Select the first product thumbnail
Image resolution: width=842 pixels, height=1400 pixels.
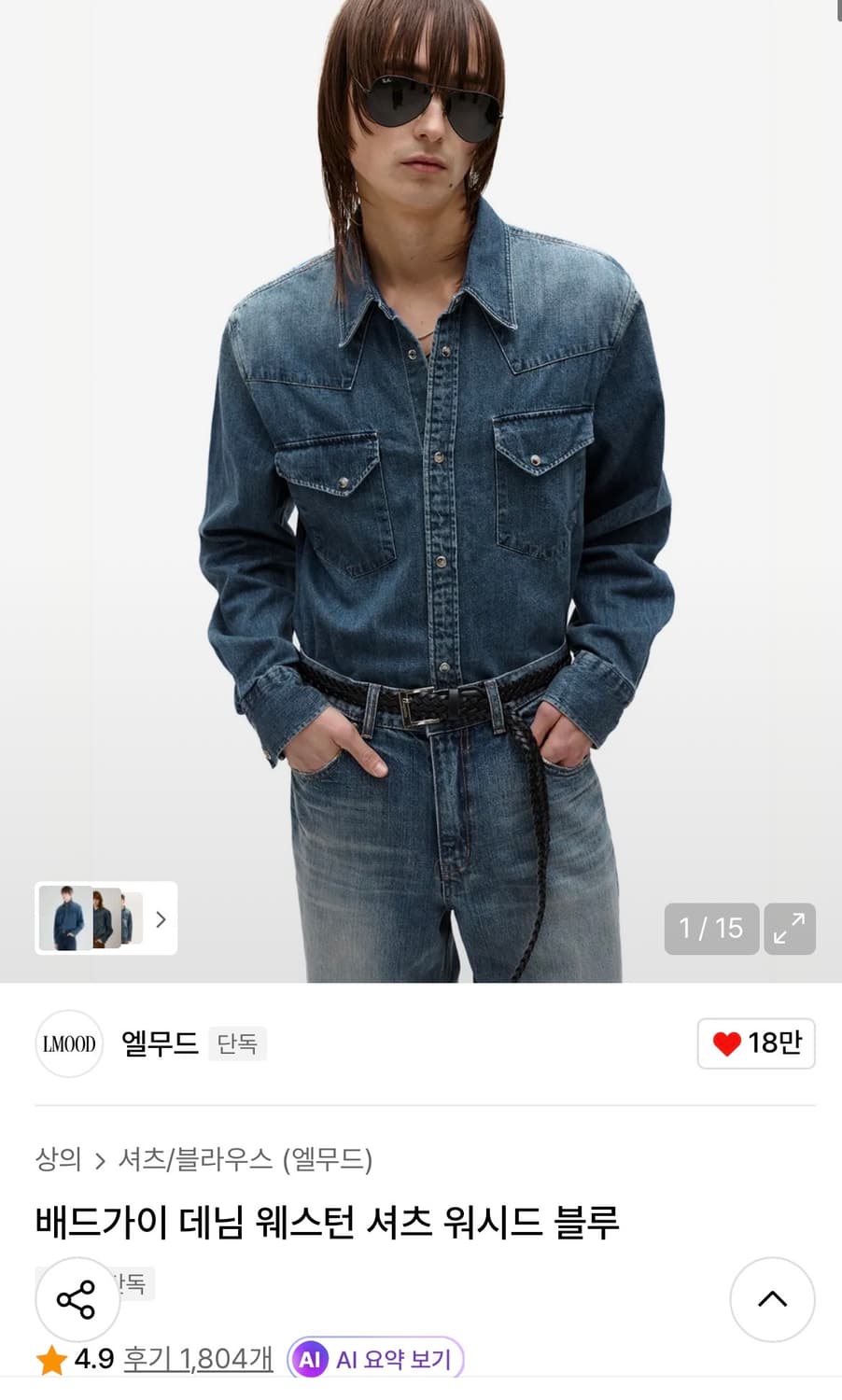[x=65, y=918]
